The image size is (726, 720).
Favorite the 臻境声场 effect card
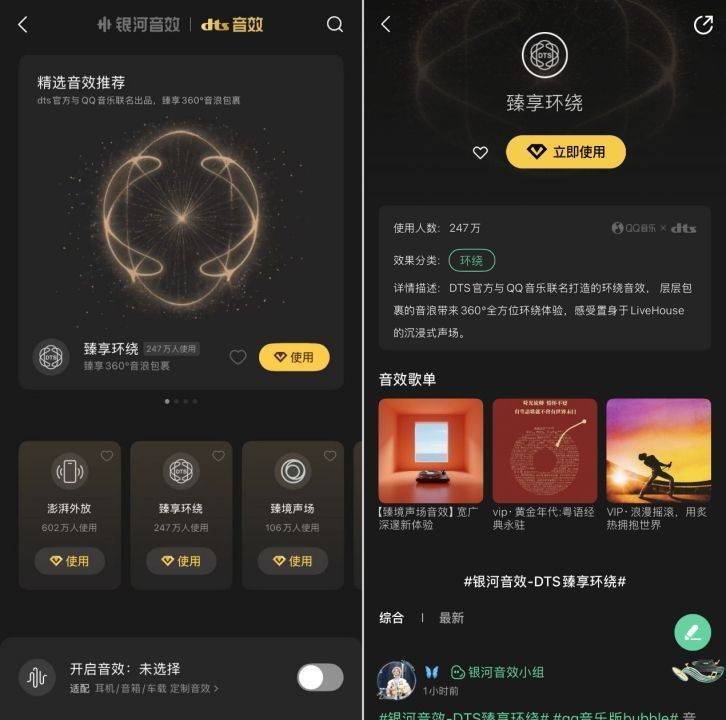click(x=330, y=456)
